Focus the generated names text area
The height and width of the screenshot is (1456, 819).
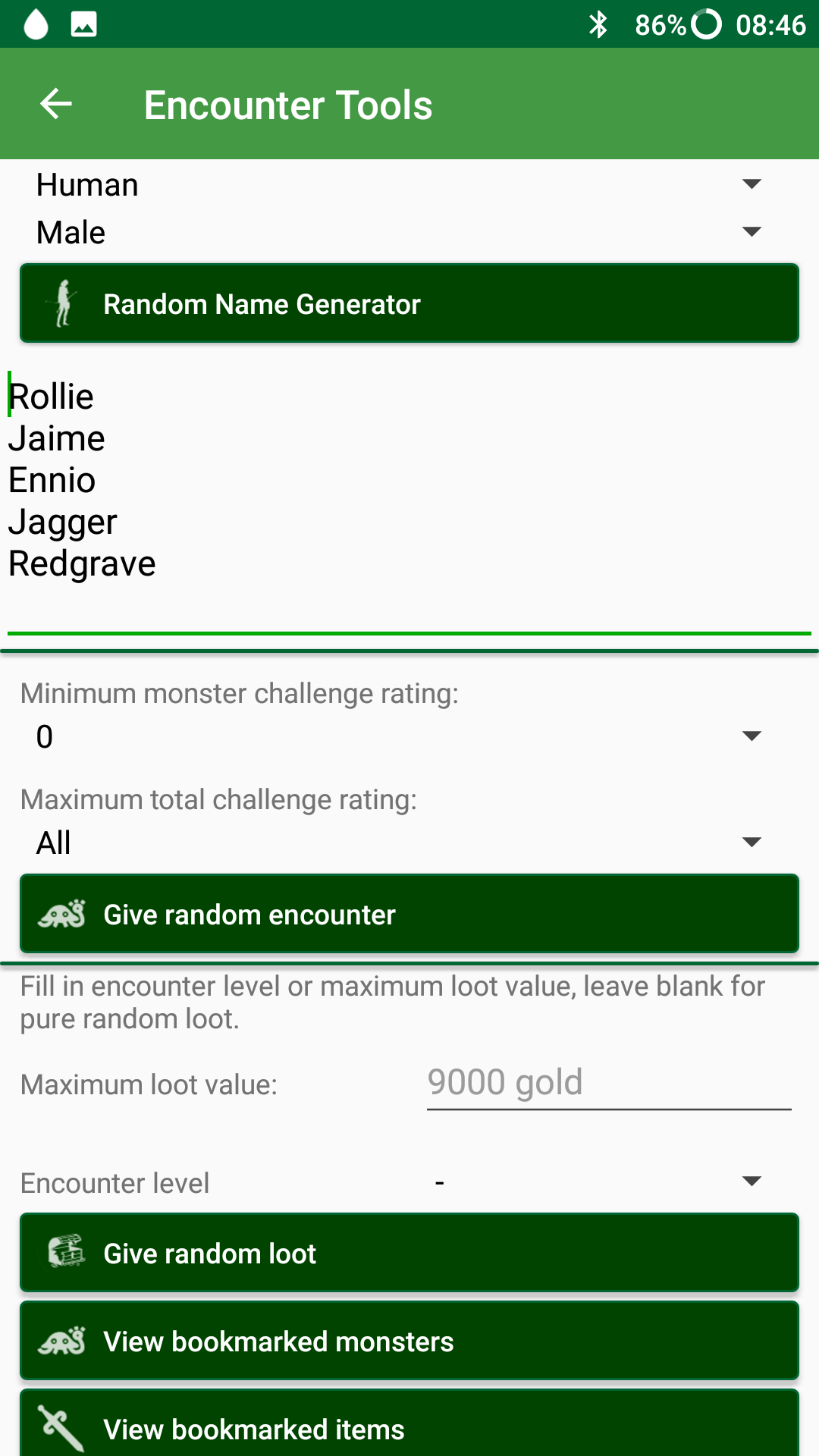coord(409,493)
